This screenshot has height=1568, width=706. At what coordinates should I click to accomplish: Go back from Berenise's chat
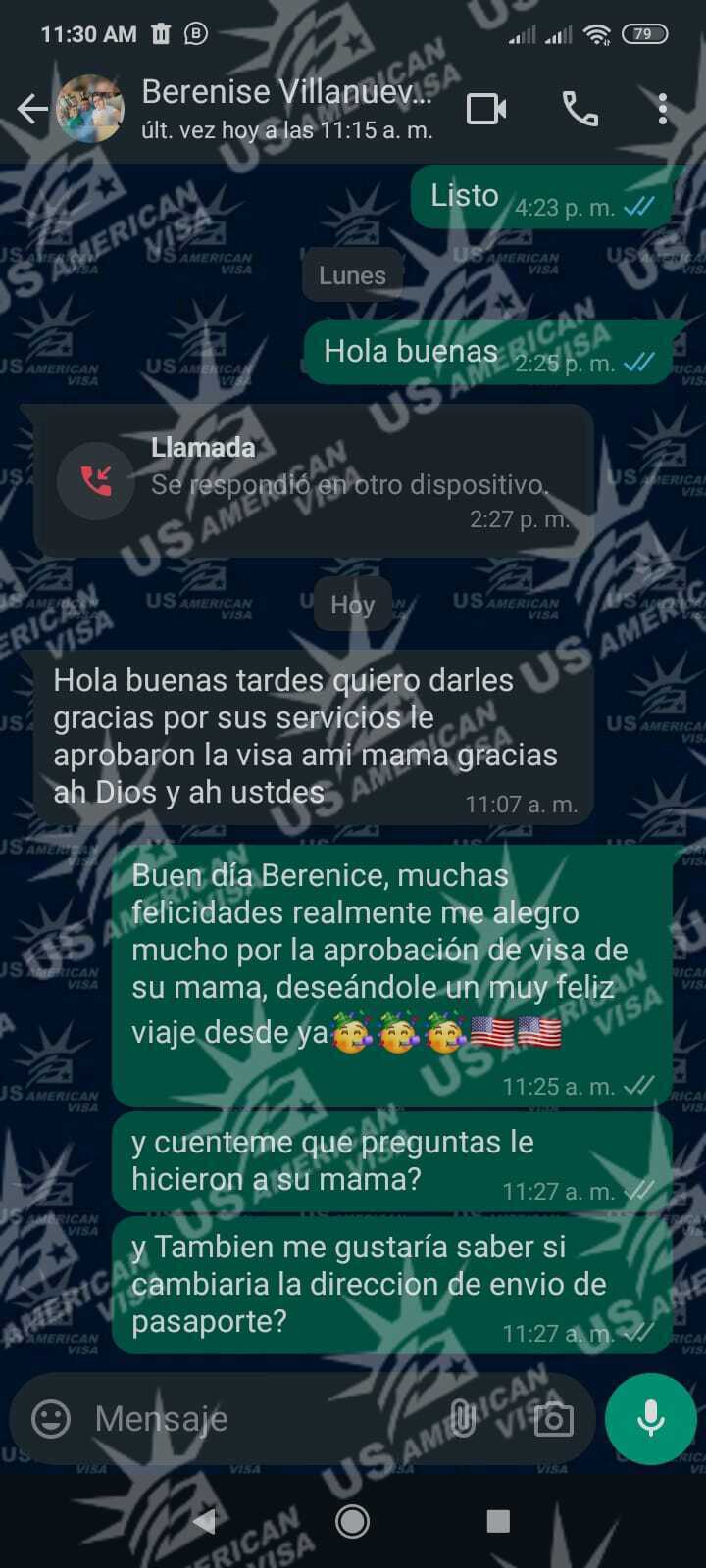[x=32, y=109]
